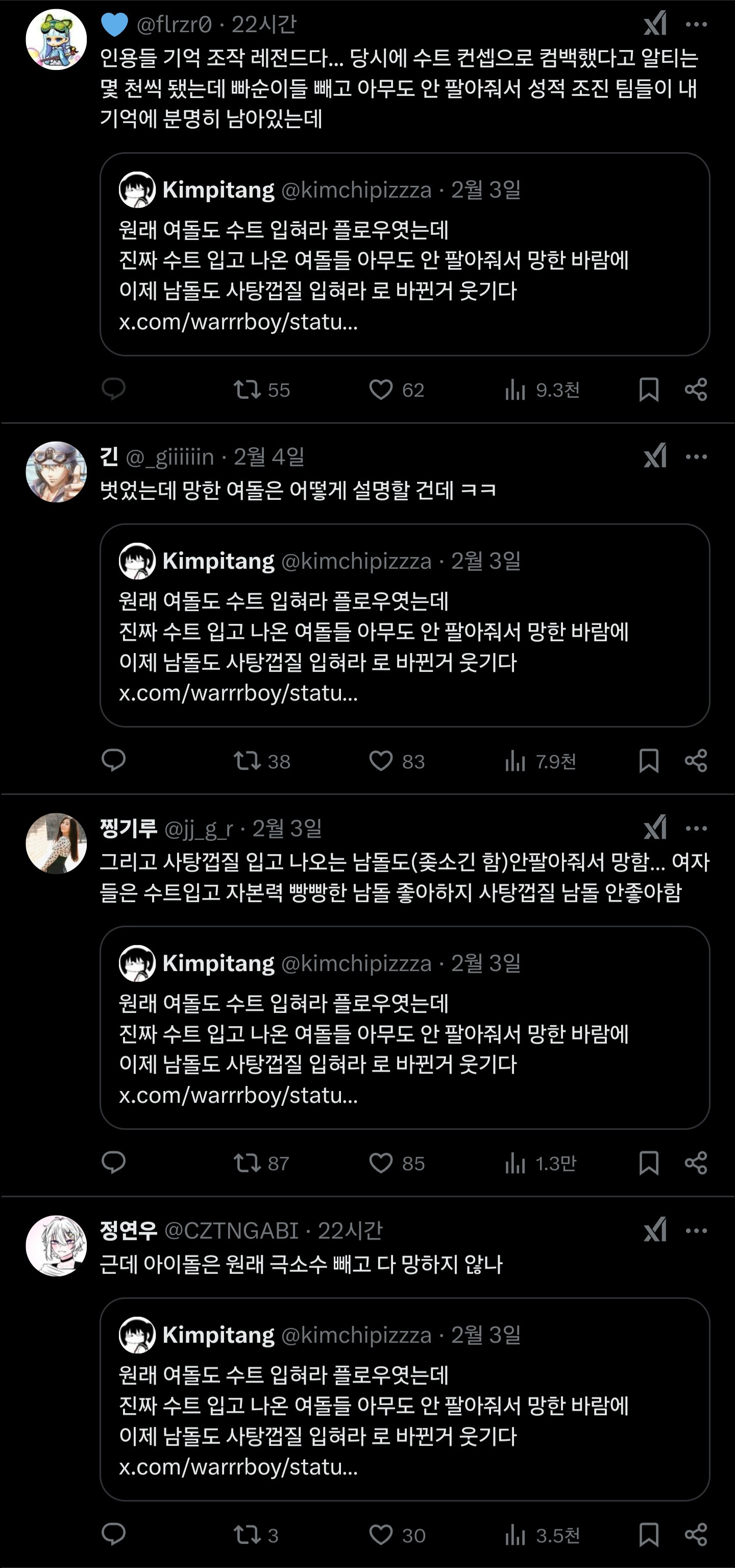Like the tweet by 찡기루

click(383, 1162)
